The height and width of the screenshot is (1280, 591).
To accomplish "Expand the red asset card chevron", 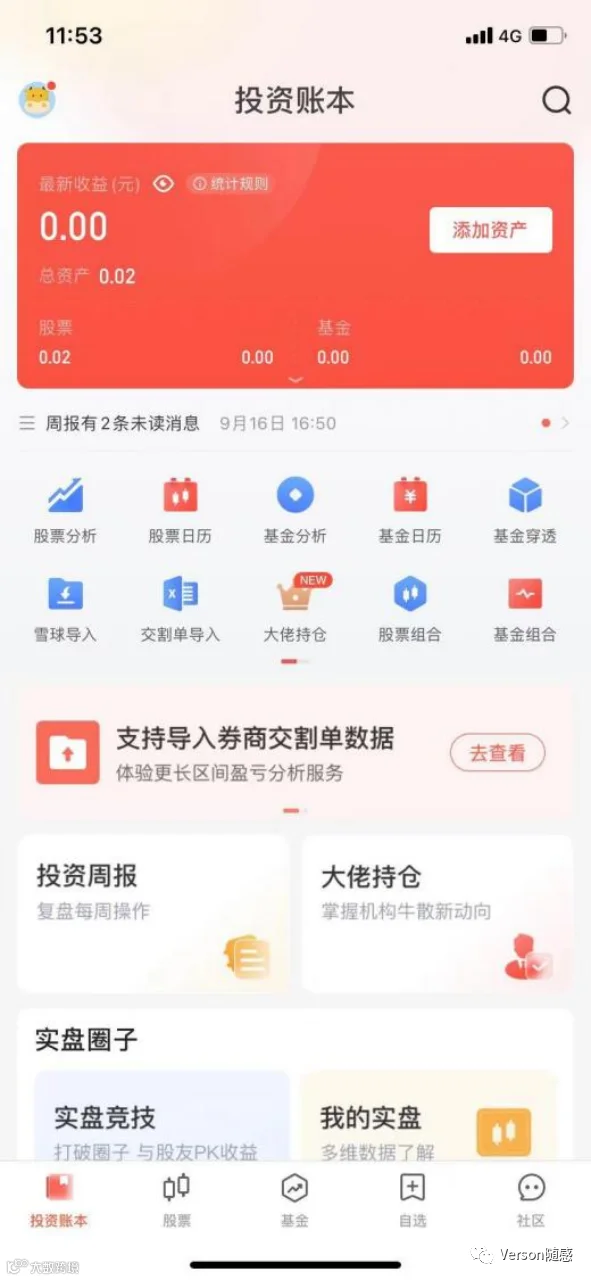I will click(295, 380).
